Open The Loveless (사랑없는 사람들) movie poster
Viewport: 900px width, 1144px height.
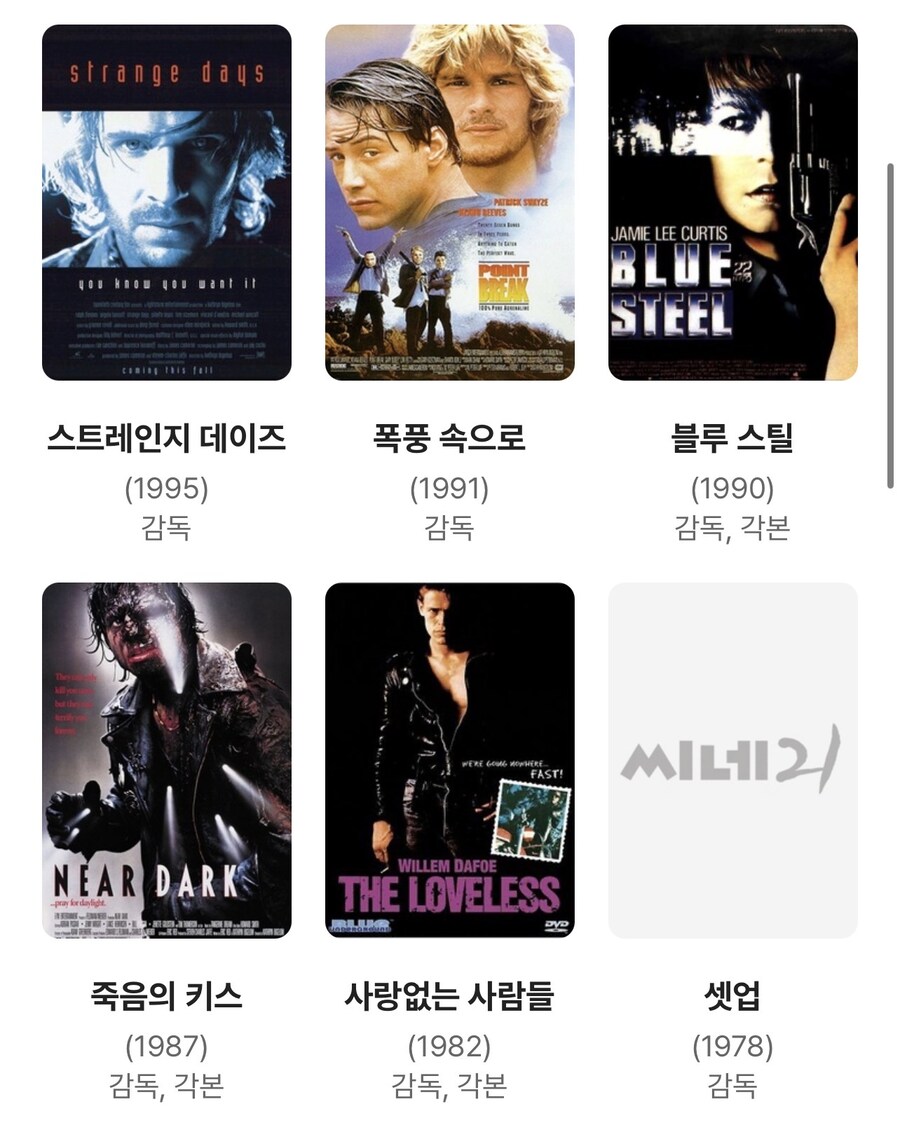click(449, 760)
